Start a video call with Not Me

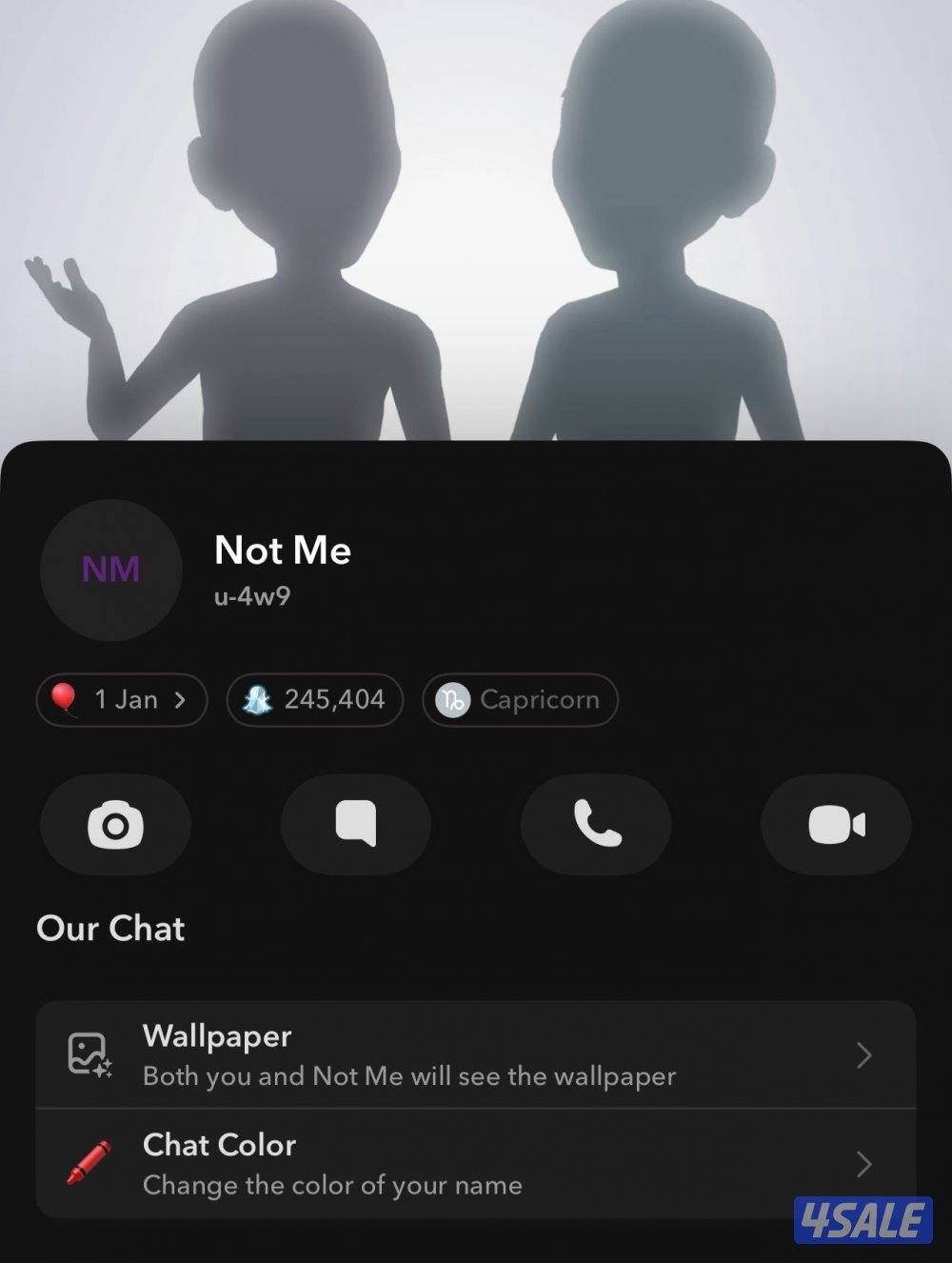(x=835, y=824)
